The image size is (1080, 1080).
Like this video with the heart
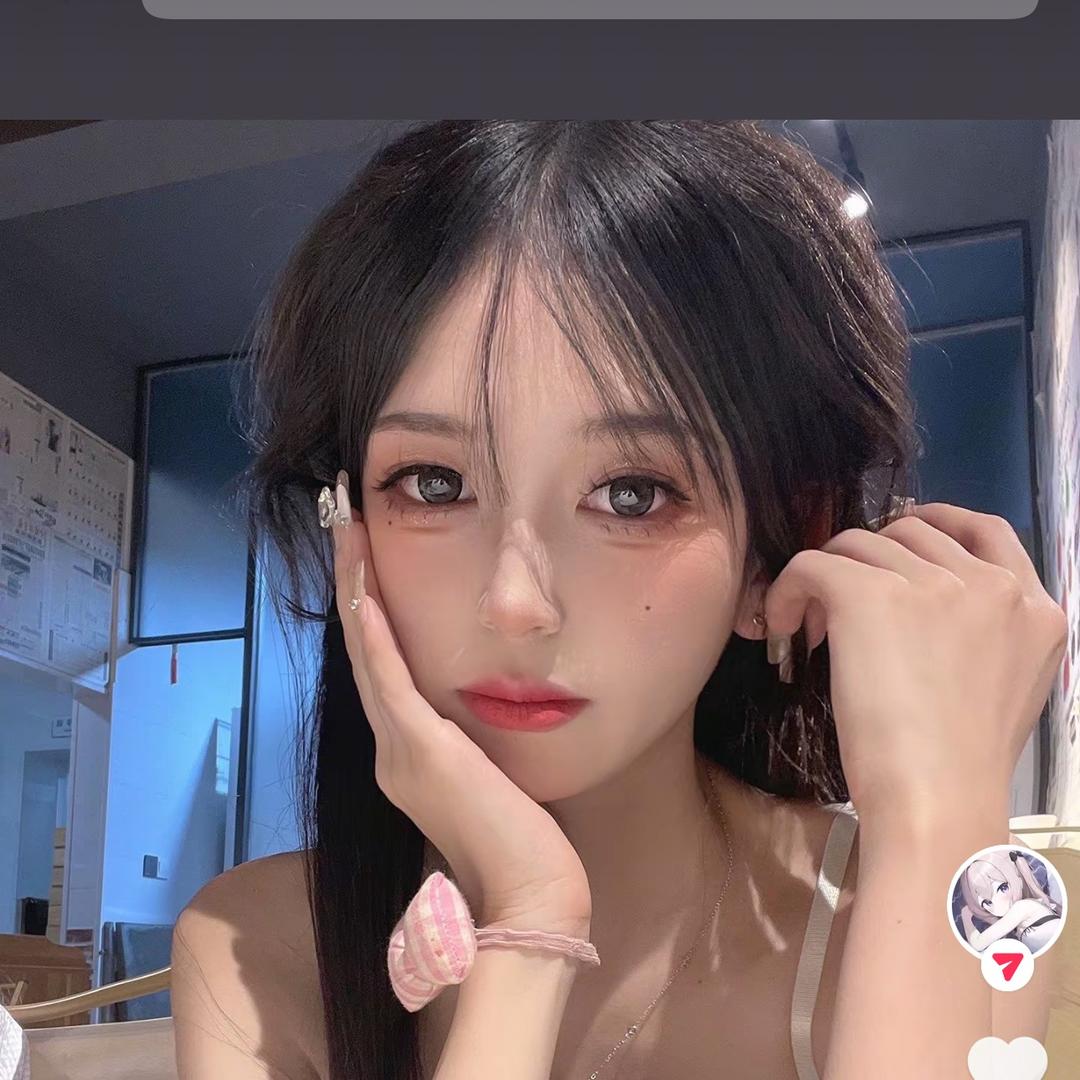coord(1007,1059)
